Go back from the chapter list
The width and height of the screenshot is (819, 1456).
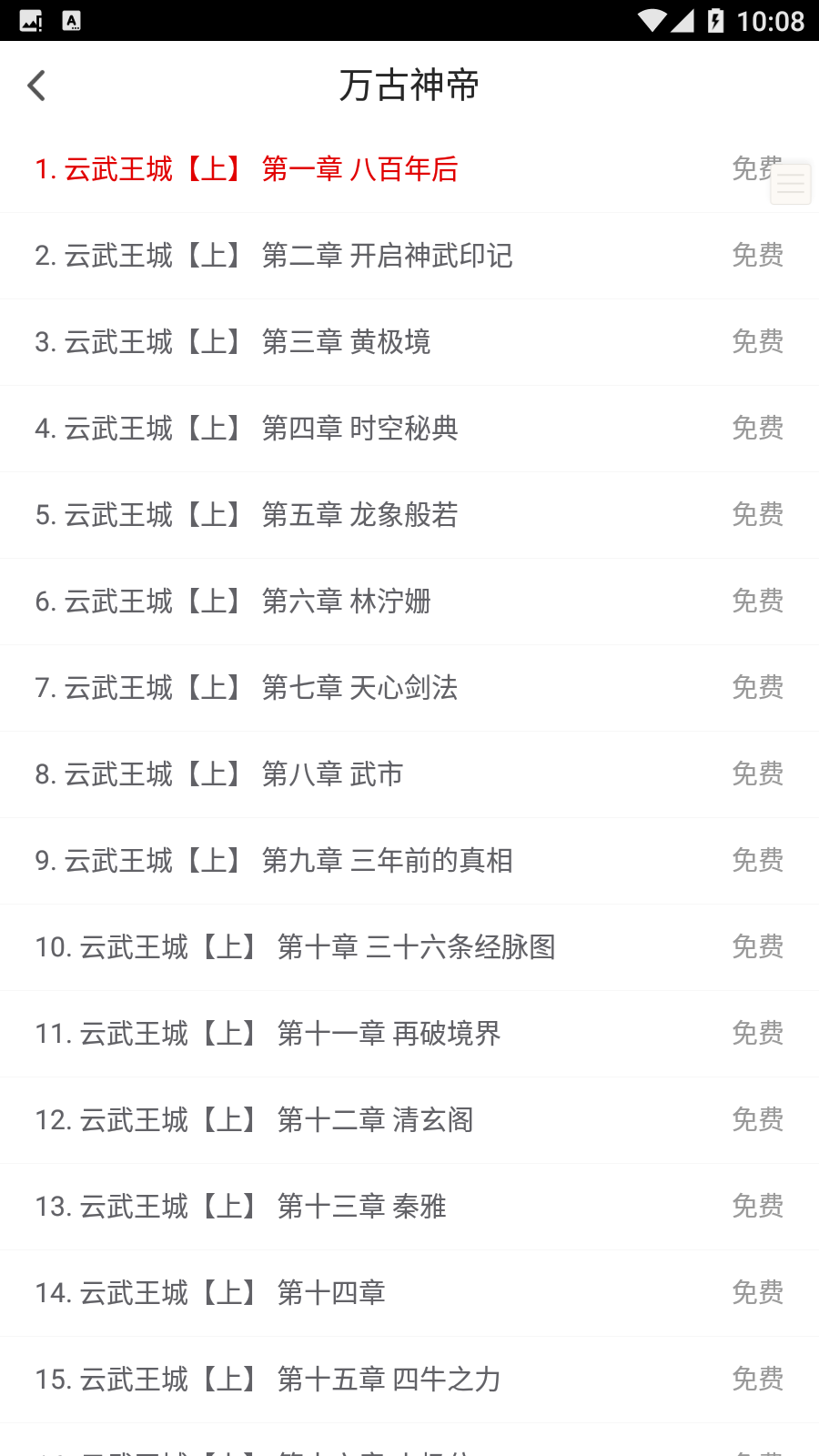(x=37, y=86)
